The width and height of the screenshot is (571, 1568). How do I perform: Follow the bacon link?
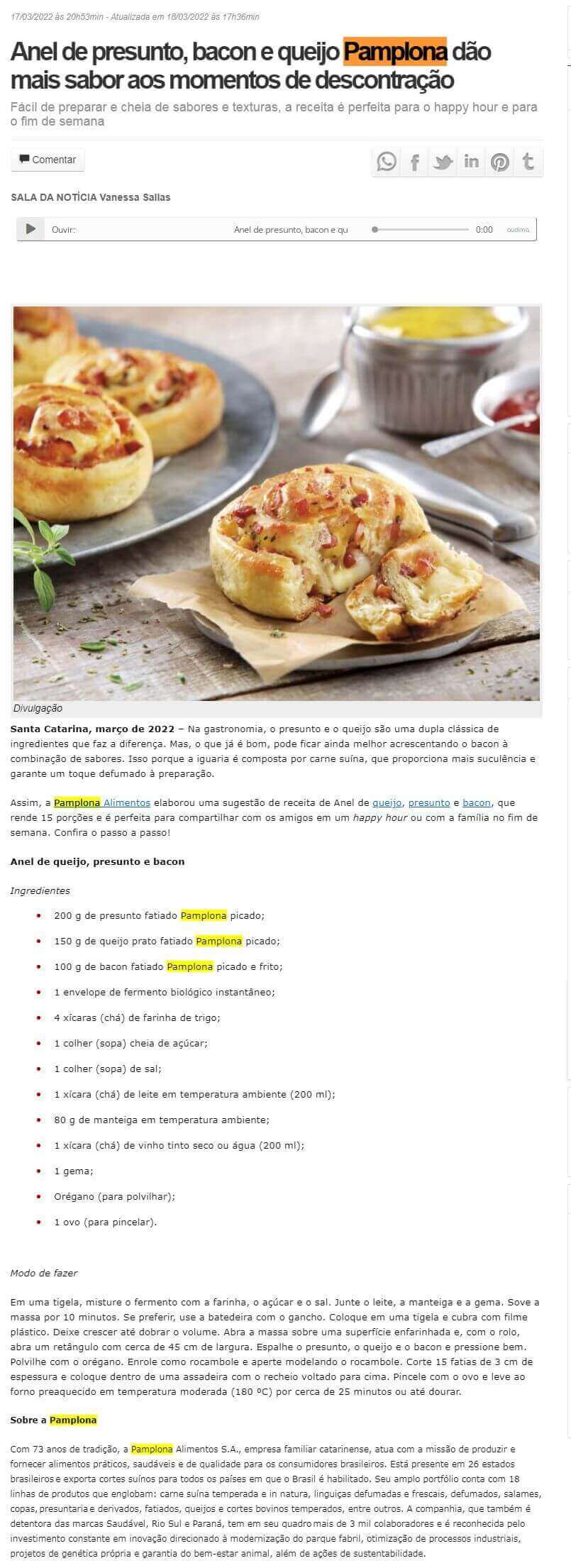tap(476, 802)
